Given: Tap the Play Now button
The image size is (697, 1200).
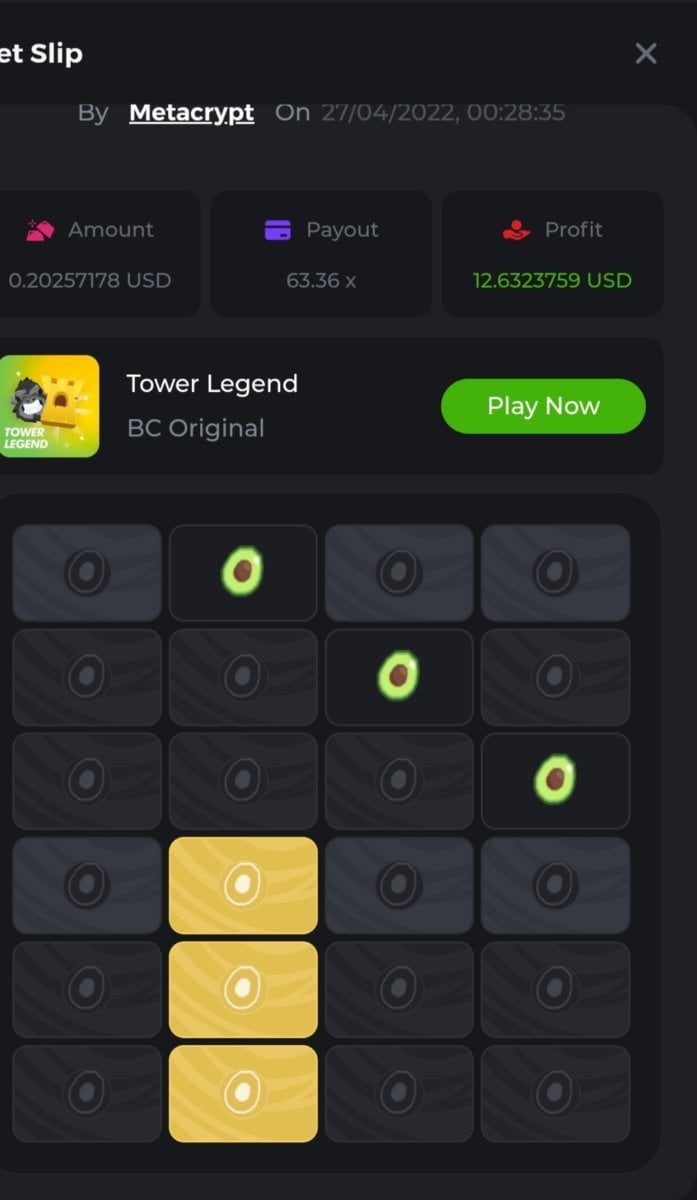Looking at the screenshot, I should pyautogui.click(x=543, y=406).
